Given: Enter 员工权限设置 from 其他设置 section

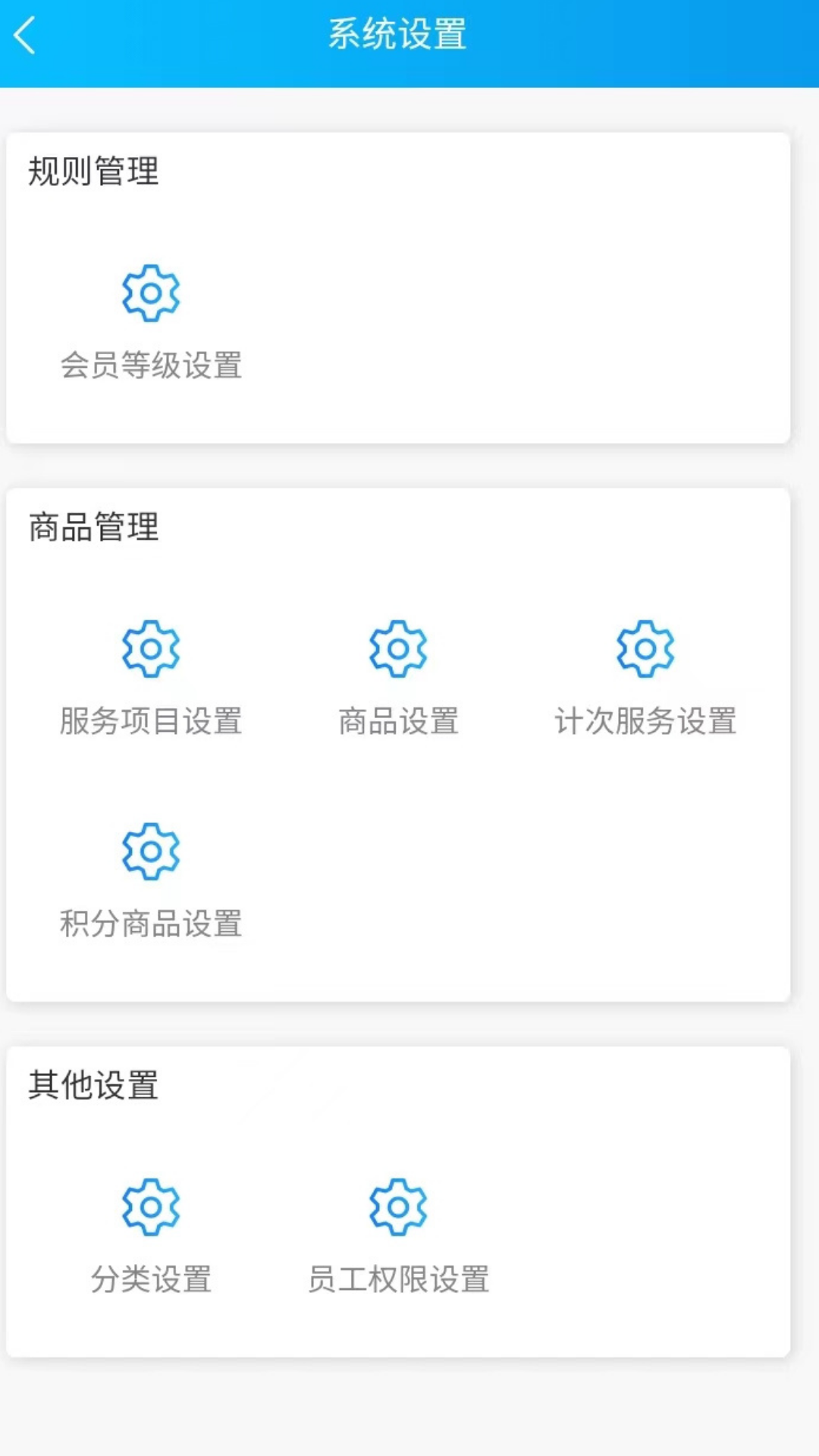Looking at the screenshot, I should tap(397, 1280).
